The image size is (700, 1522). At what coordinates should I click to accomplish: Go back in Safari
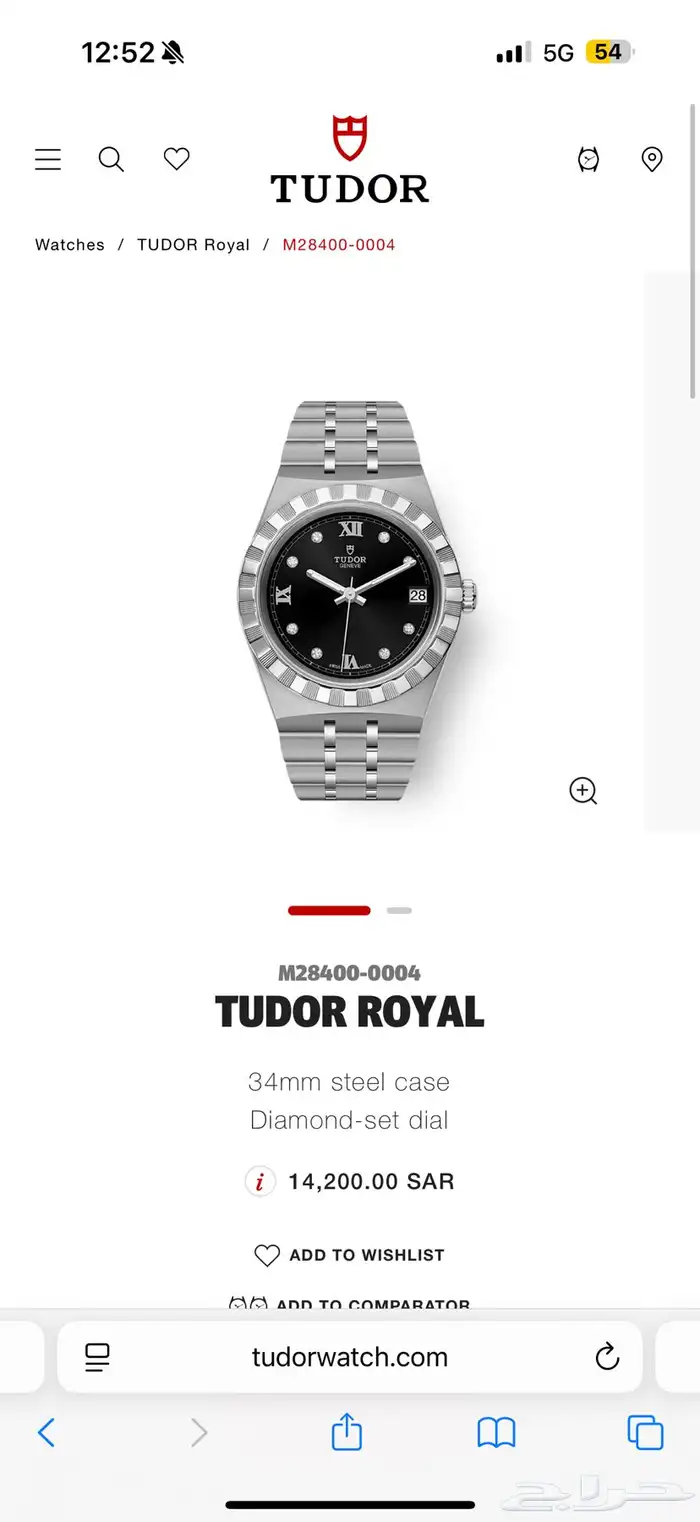(46, 1433)
